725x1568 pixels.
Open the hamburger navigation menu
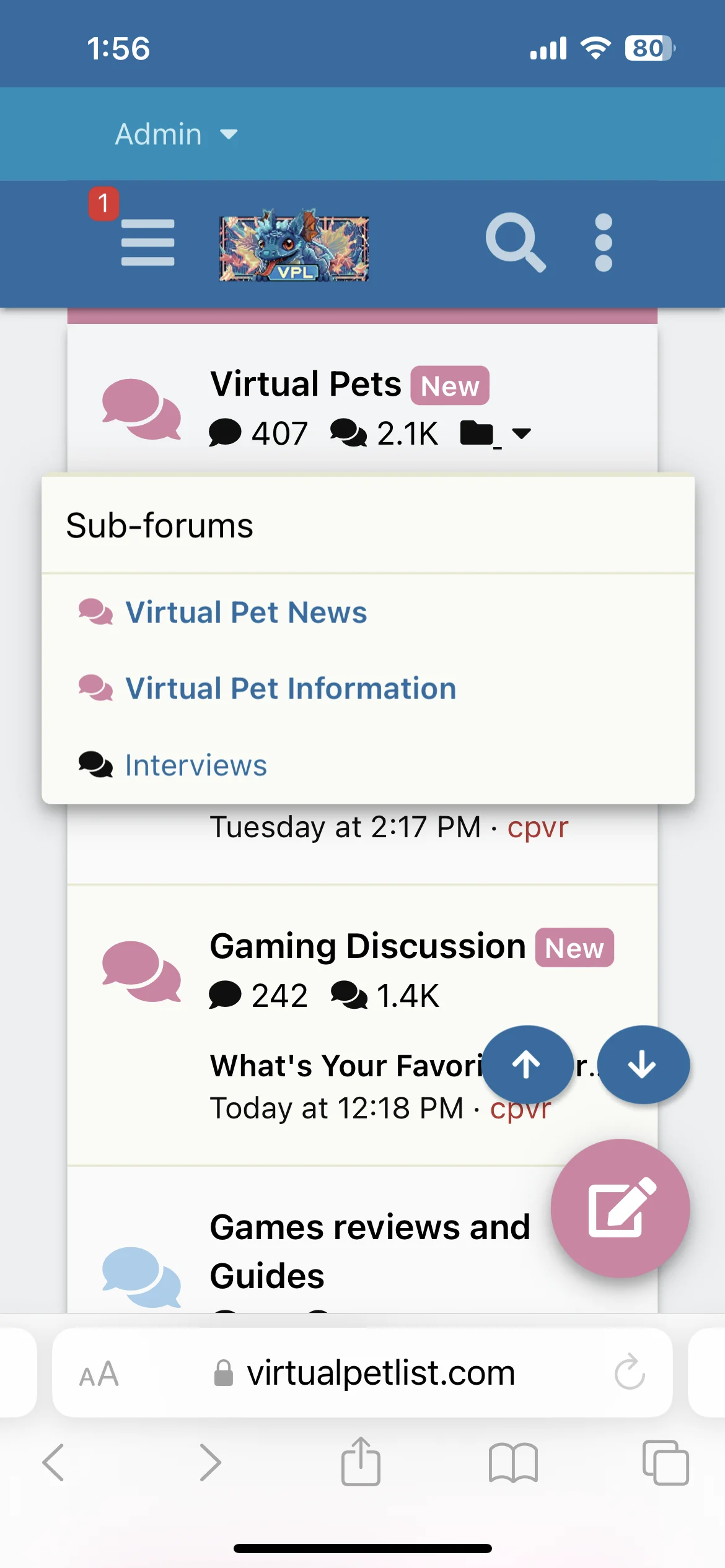147,243
